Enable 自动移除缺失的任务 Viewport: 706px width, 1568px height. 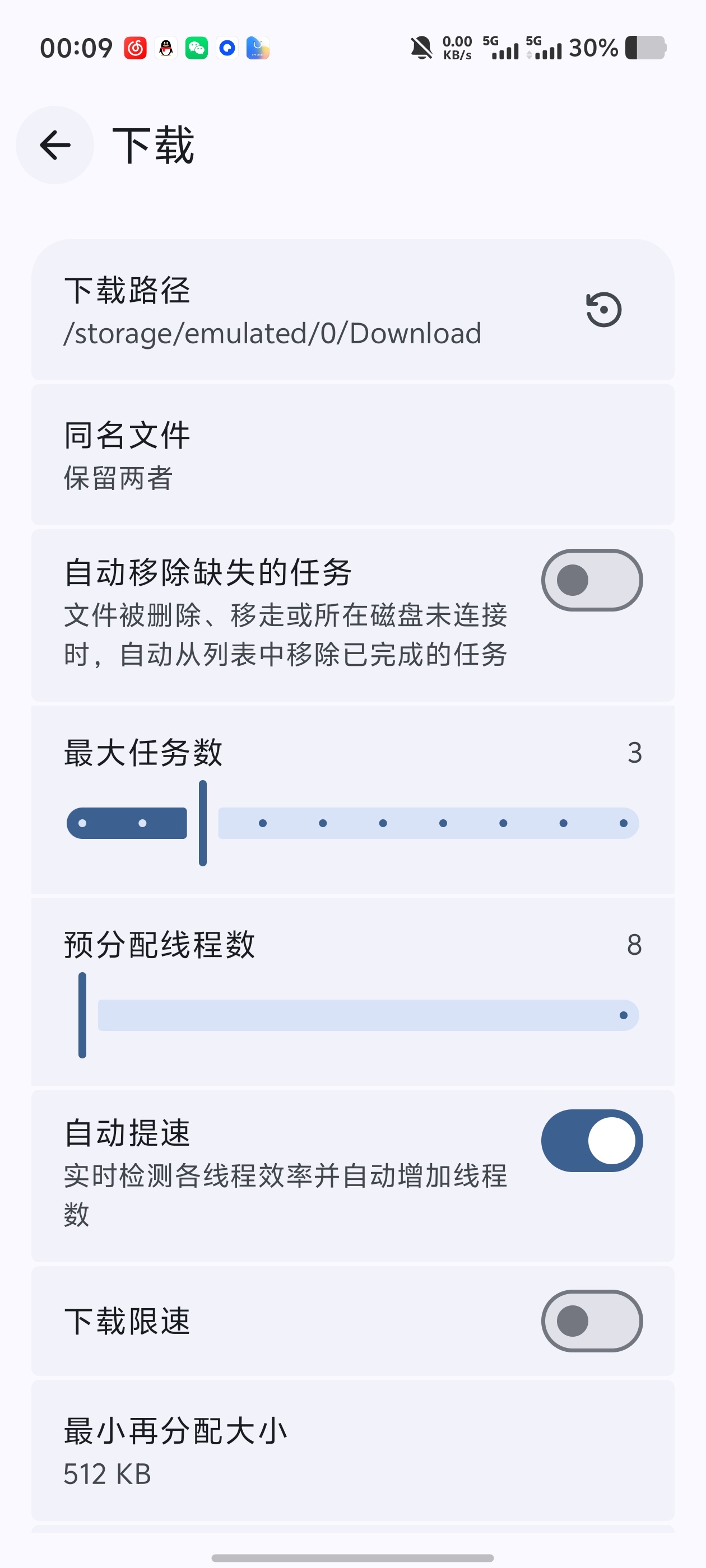point(592,580)
